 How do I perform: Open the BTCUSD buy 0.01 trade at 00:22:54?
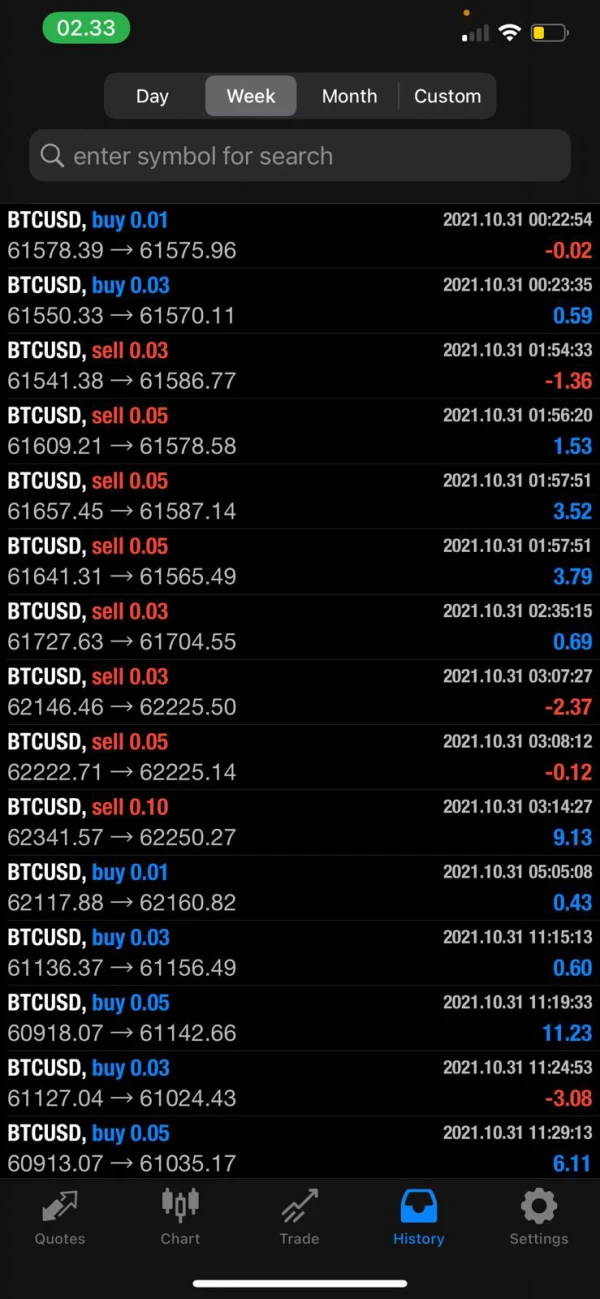300,236
